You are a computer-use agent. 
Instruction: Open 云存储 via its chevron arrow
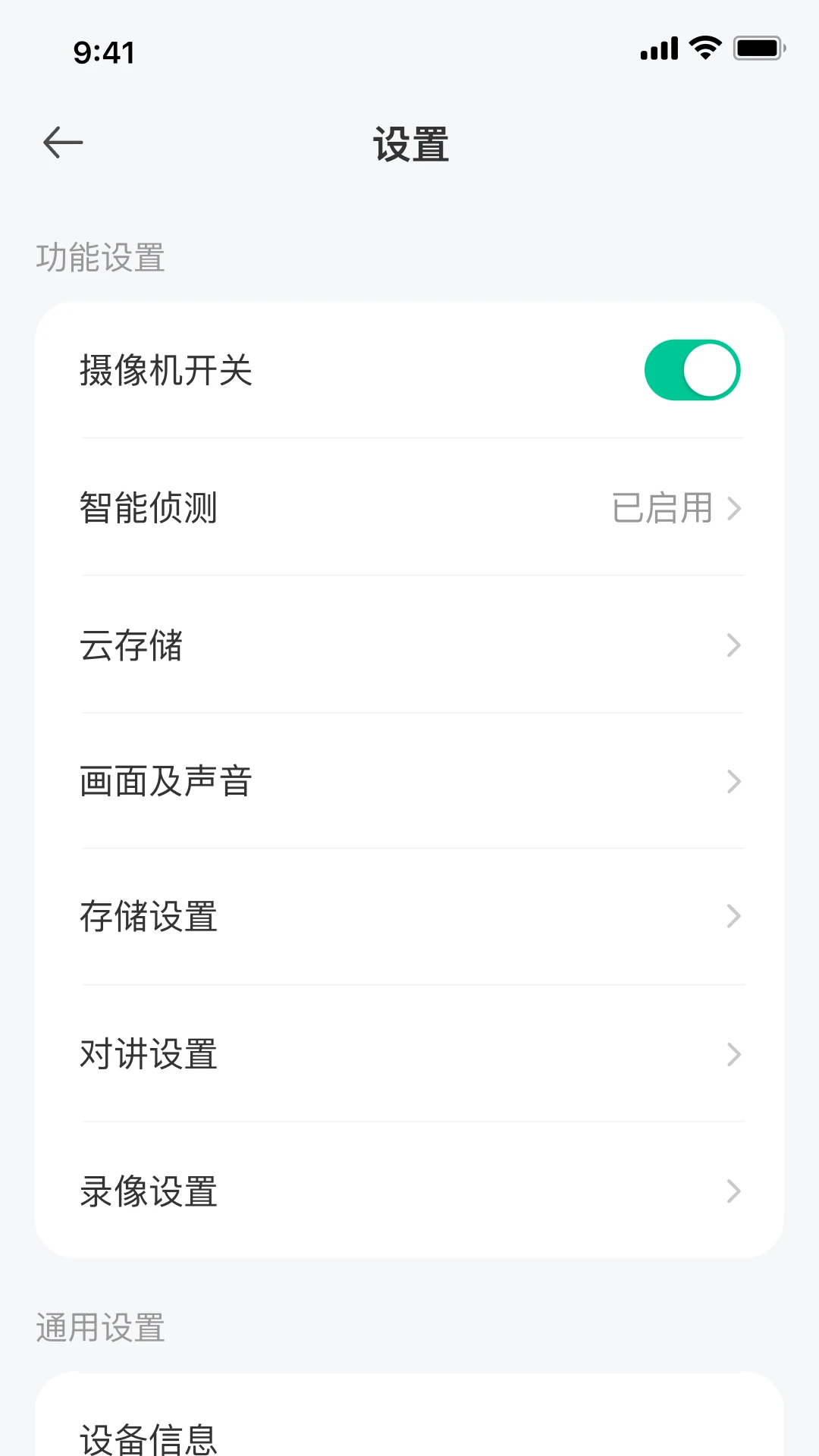pos(733,645)
